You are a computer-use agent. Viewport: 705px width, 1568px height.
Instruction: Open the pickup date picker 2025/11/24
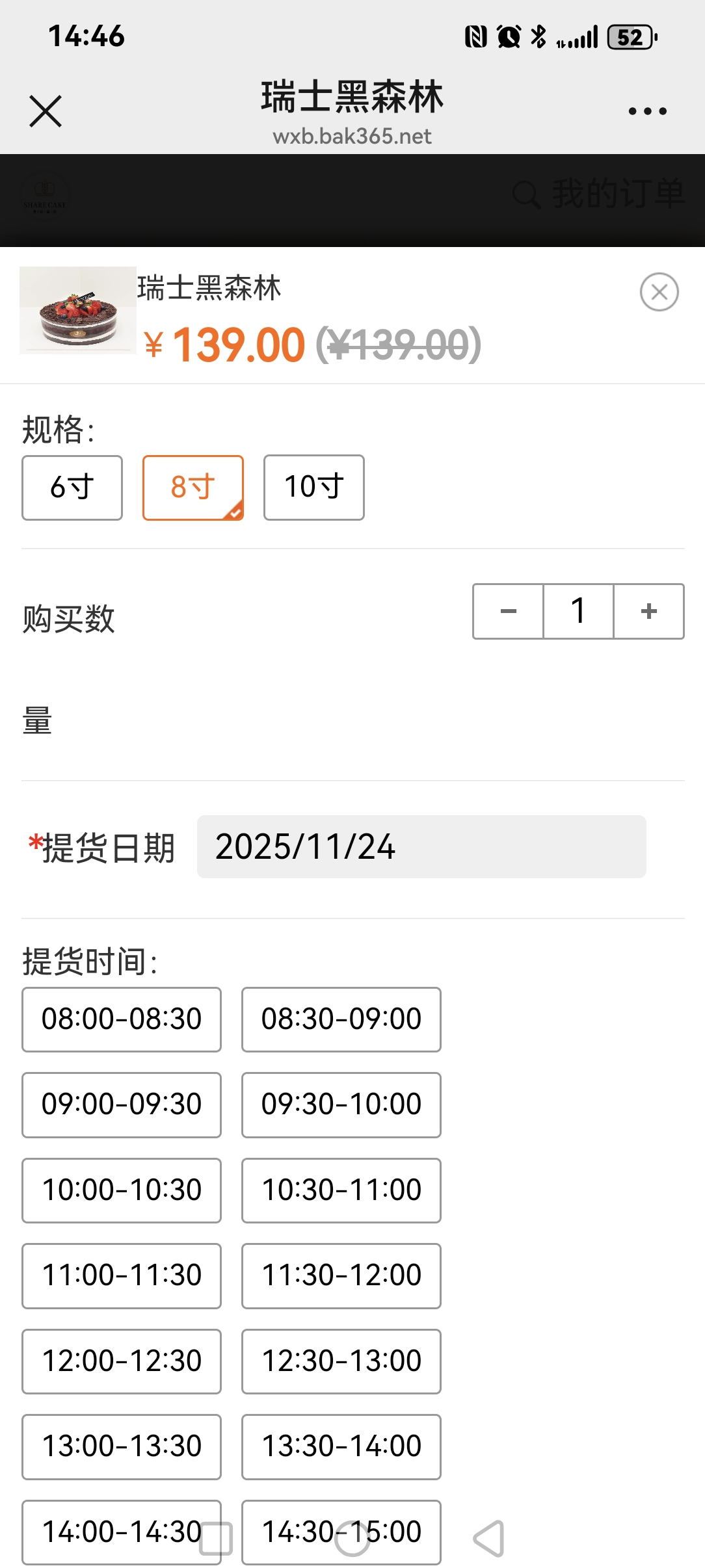(421, 847)
